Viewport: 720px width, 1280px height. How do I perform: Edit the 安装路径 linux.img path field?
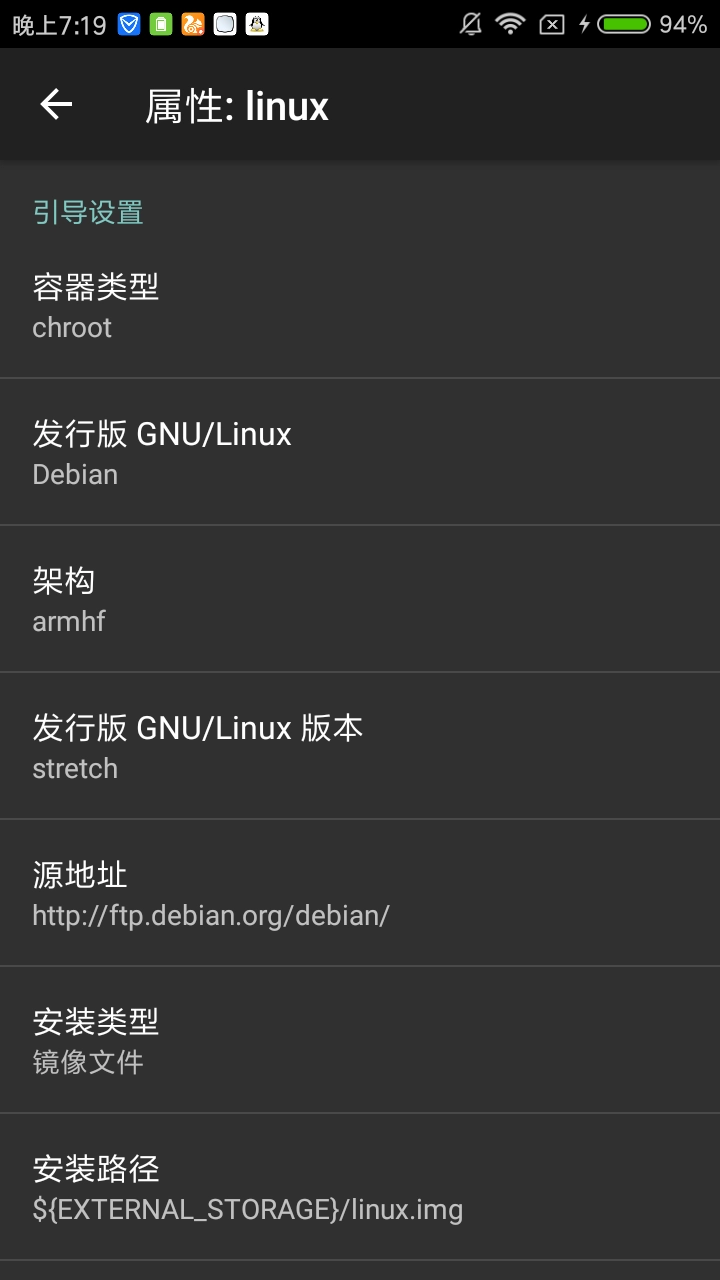tap(360, 1186)
